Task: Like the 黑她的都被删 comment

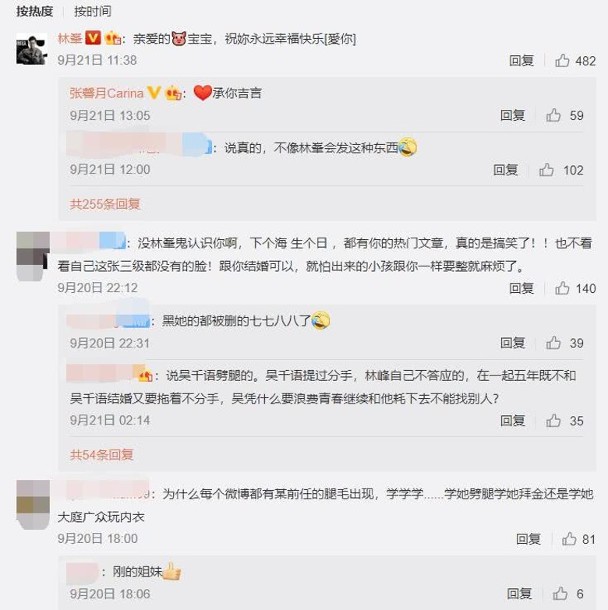Action: pyautogui.click(x=553, y=343)
